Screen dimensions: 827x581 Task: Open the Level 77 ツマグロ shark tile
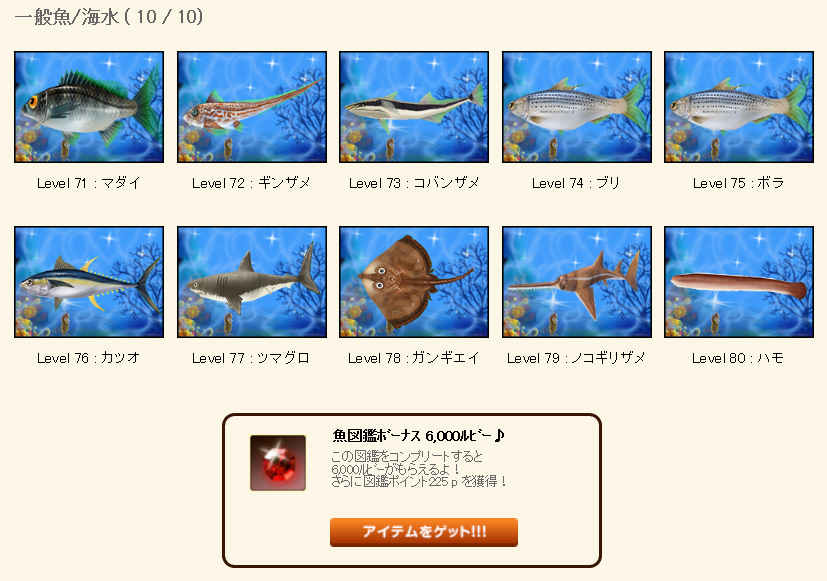point(251,282)
